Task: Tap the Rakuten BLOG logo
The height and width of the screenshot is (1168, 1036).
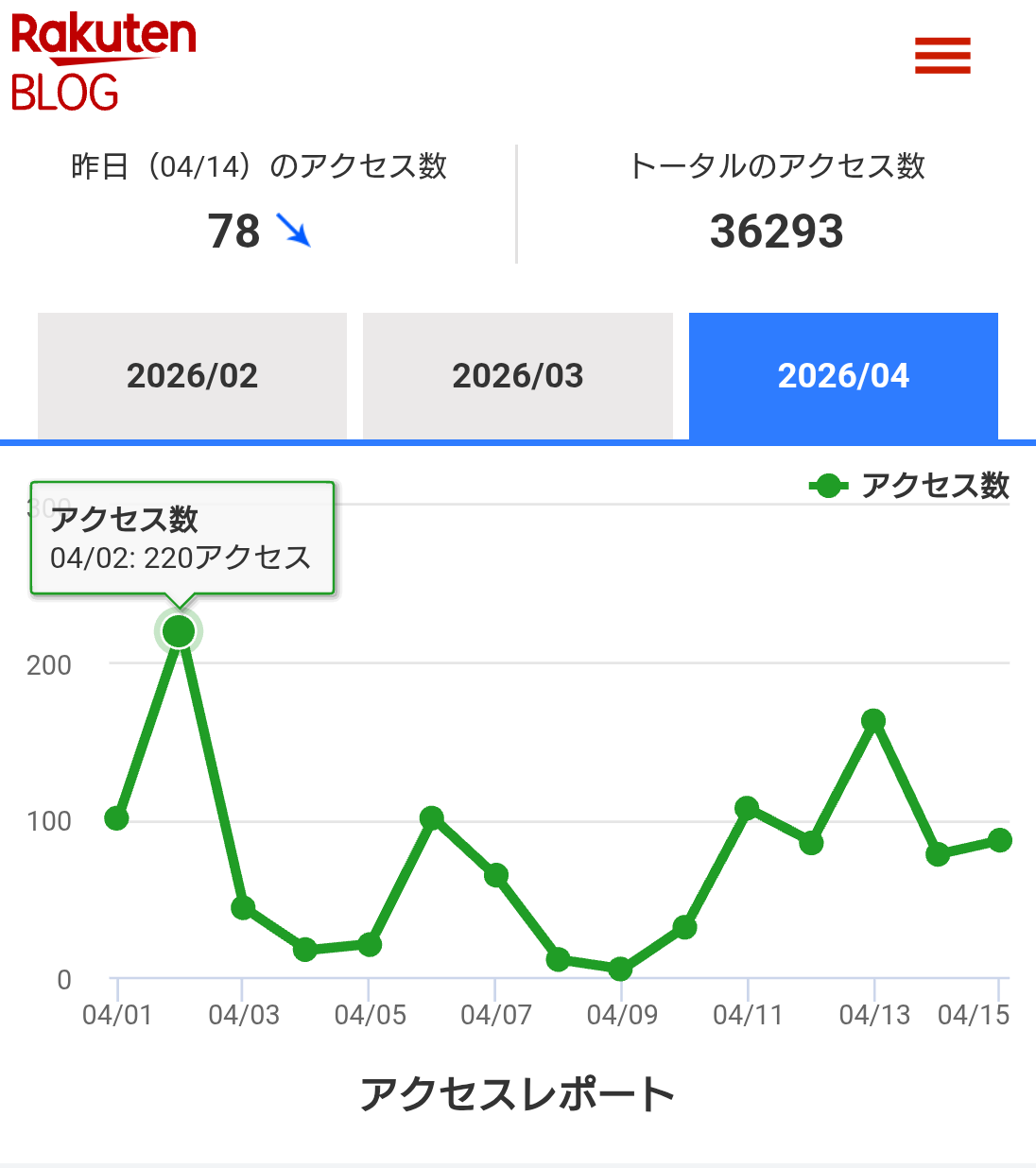Action: 103,62
